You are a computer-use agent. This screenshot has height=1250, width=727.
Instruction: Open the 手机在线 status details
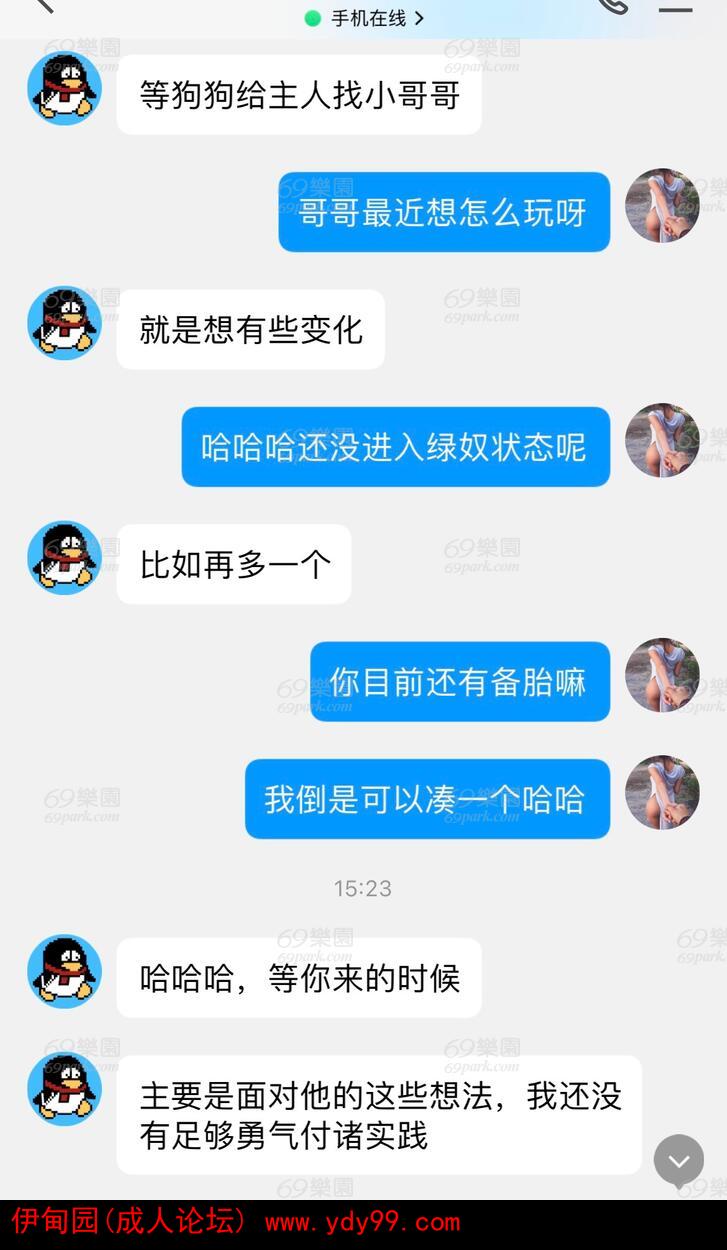pos(367,18)
